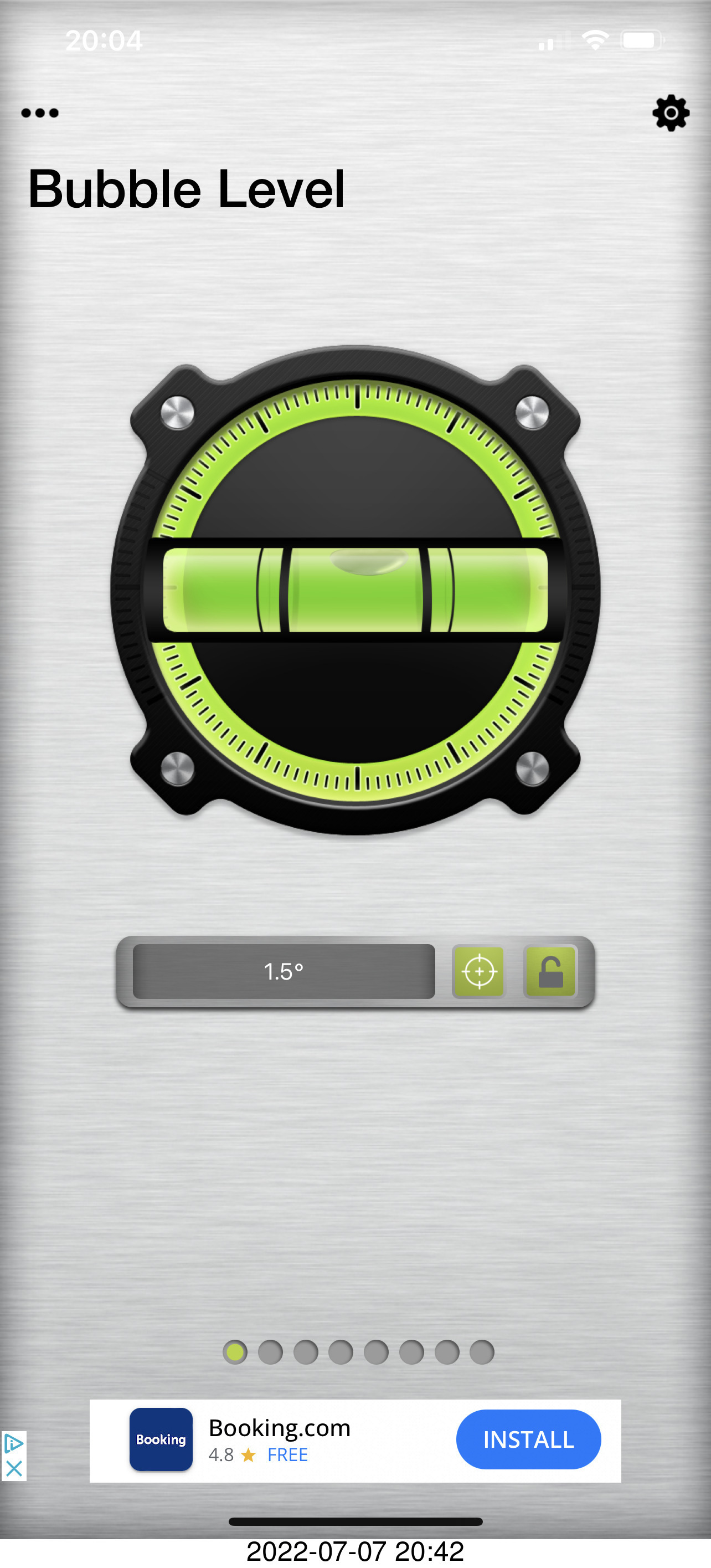Jump to the second page dot

271,1352
